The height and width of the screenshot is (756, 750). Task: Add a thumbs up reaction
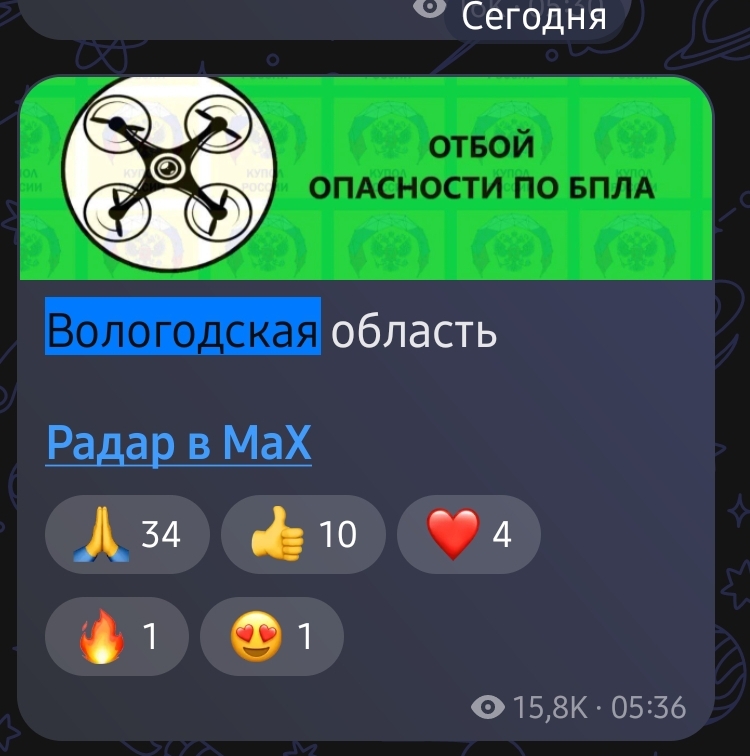(x=302, y=535)
